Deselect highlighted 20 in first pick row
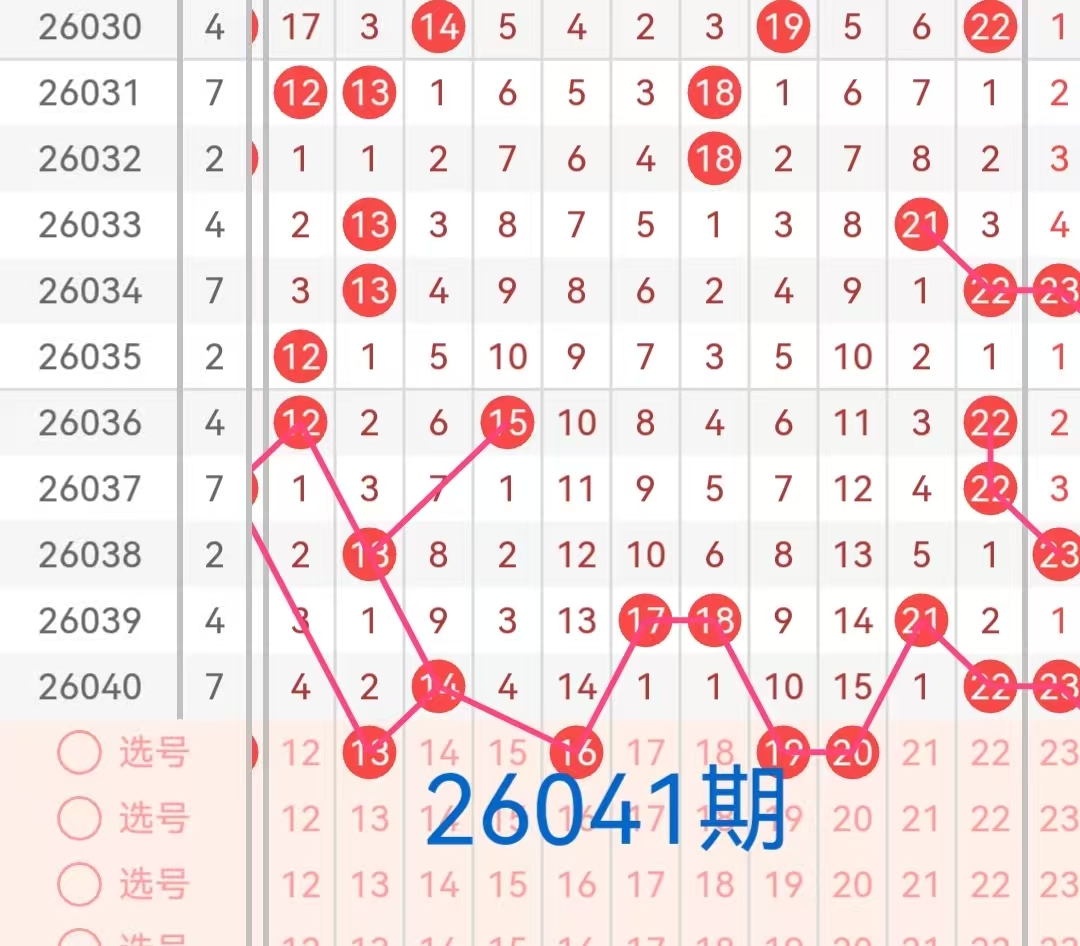This screenshot has height=946, width=1080. 852,752
